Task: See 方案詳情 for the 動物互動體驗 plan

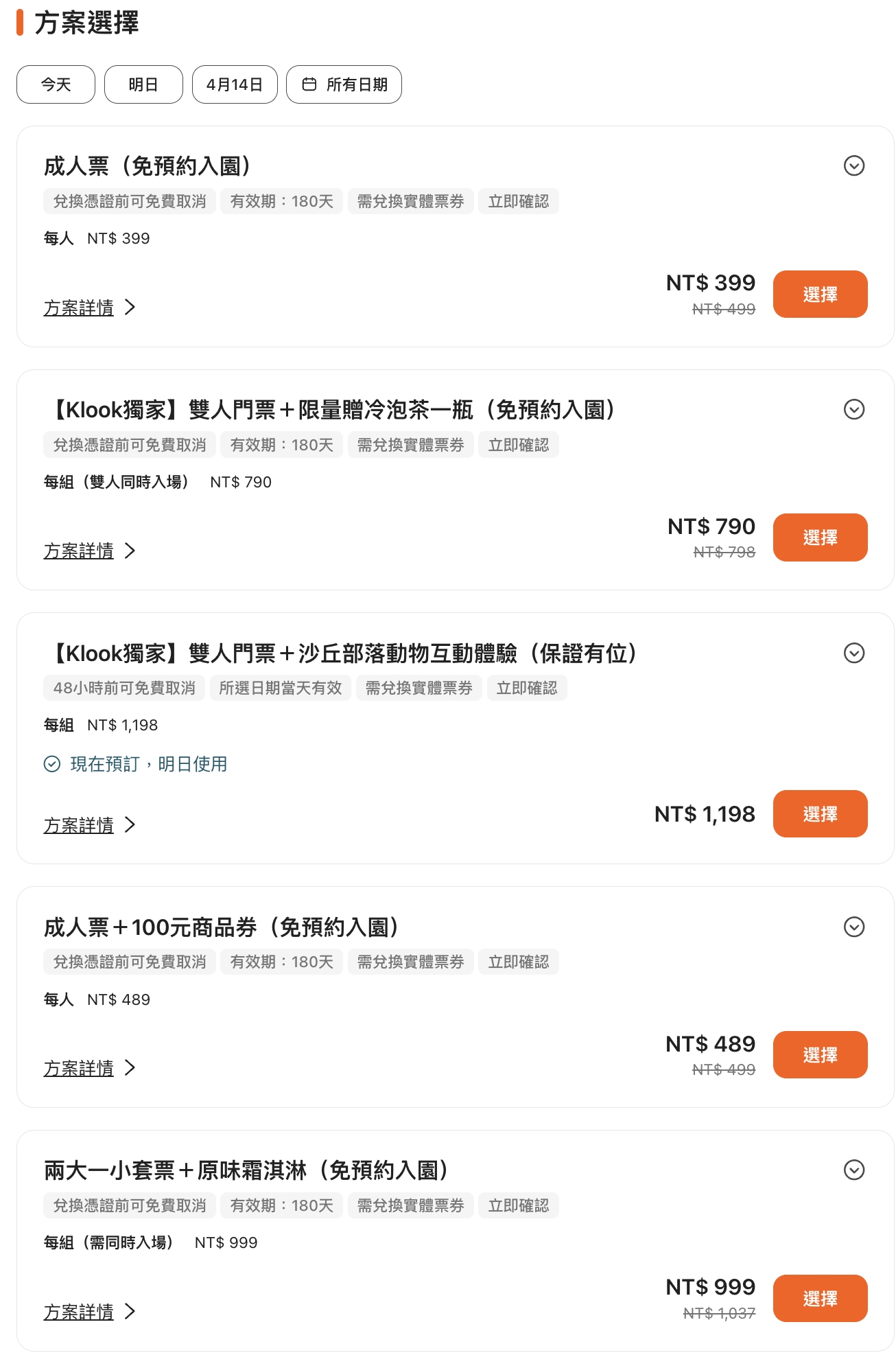Action: (89, 824)
